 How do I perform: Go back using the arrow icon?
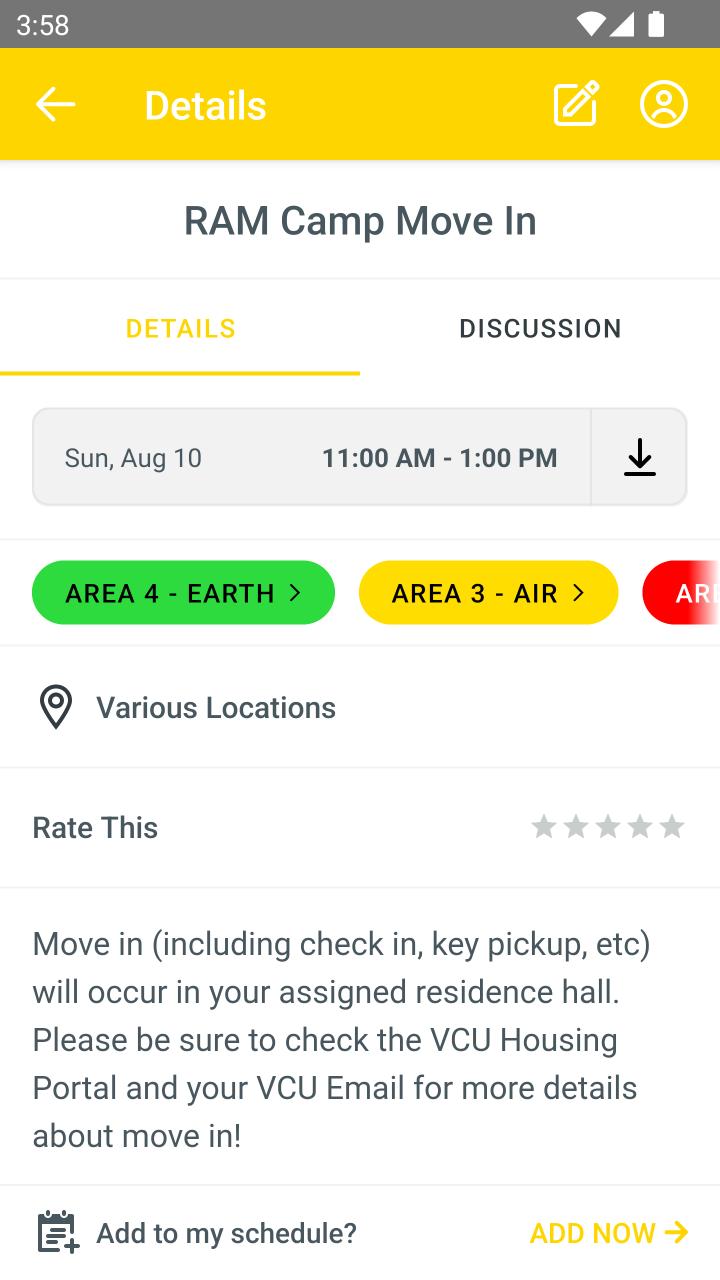point(55,104)
